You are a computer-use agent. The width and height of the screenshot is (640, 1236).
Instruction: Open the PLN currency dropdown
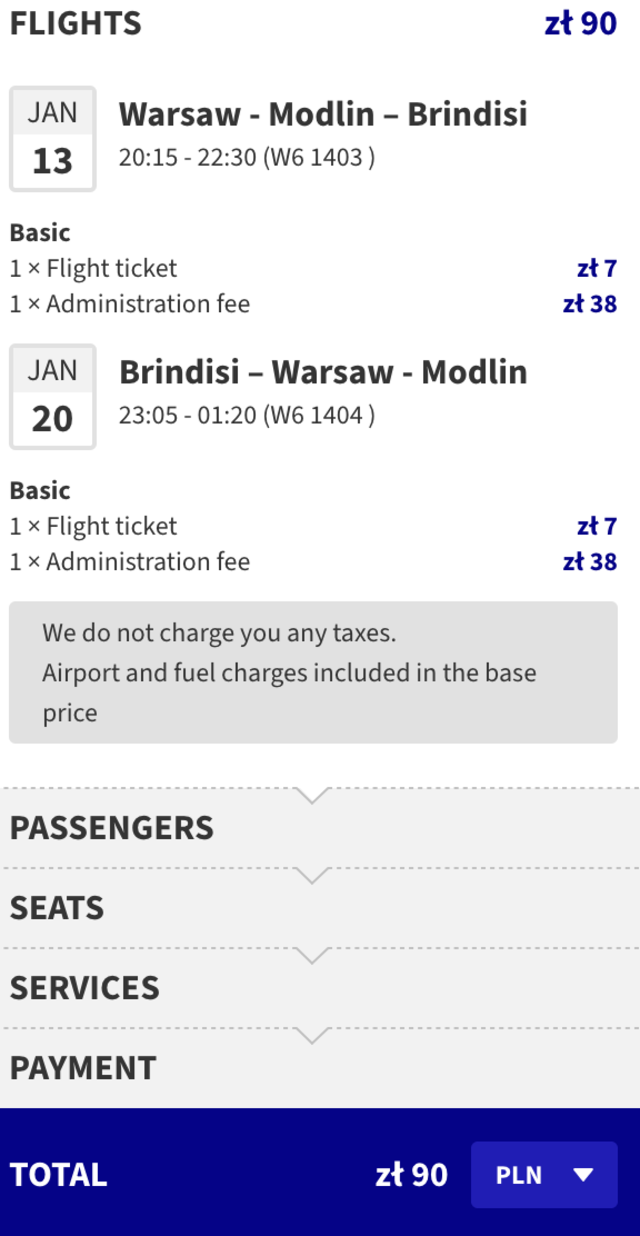[x=544, y=1175]
